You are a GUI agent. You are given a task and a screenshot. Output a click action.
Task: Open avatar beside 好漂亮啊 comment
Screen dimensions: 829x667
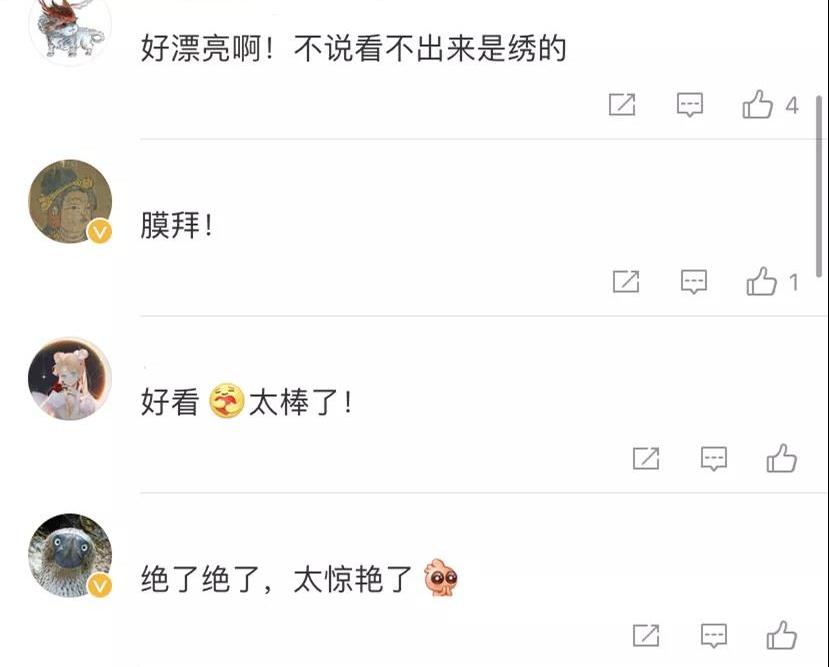pyautogui.click(x=70, y=30)
